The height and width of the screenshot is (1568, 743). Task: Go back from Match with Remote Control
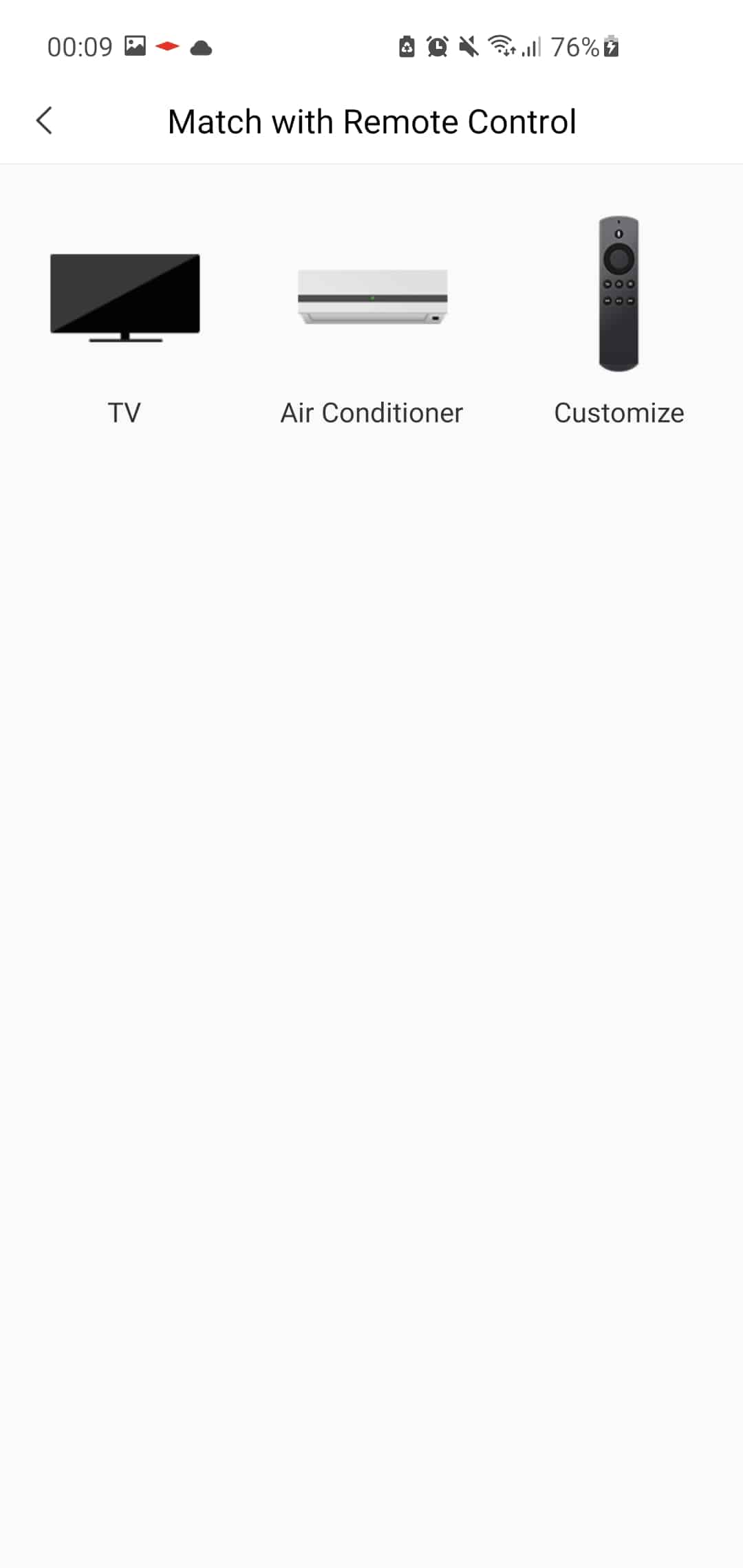[x=45, y=121]
